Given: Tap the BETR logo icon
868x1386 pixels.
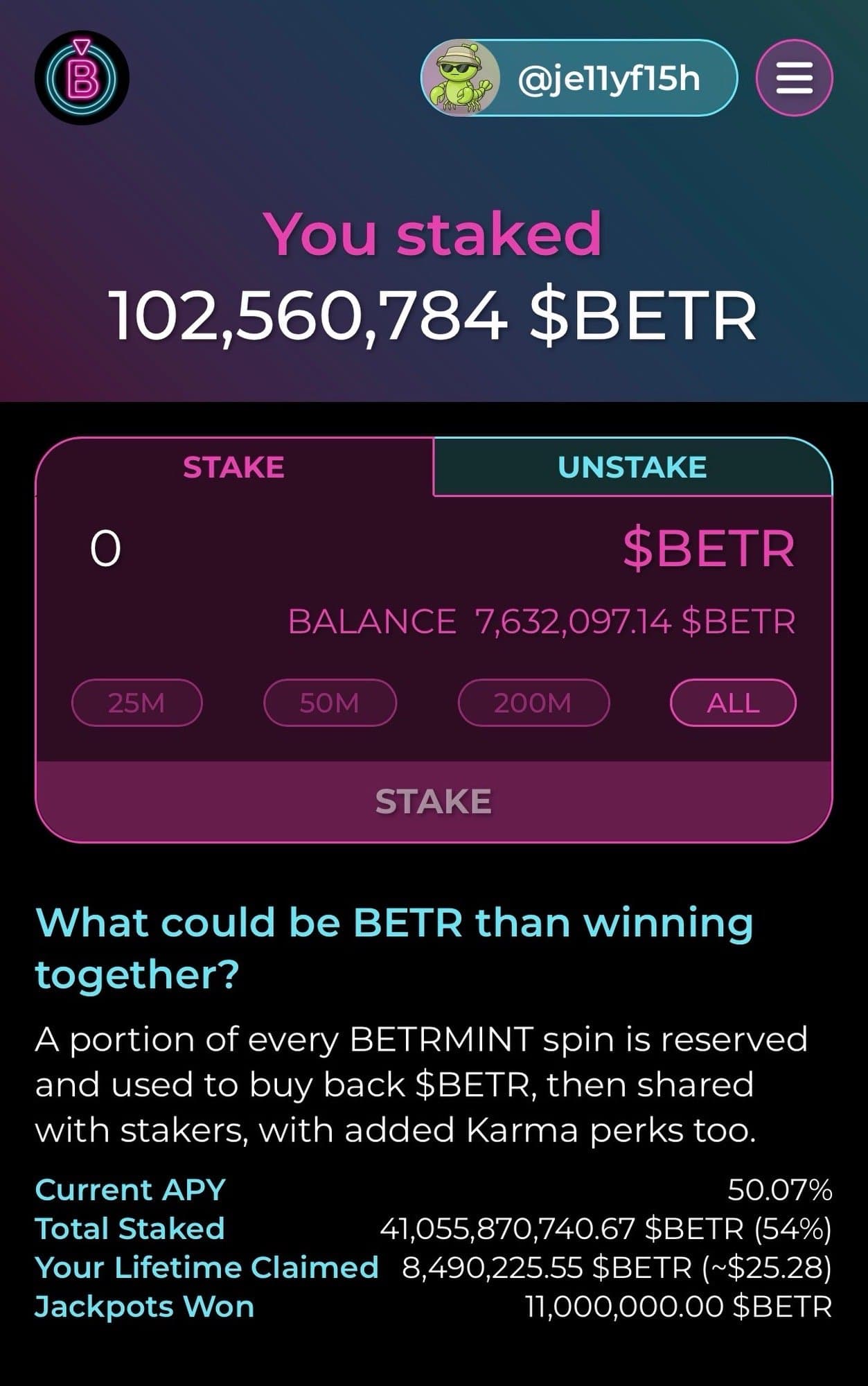Looking at the screenshot, I should 82,78.
